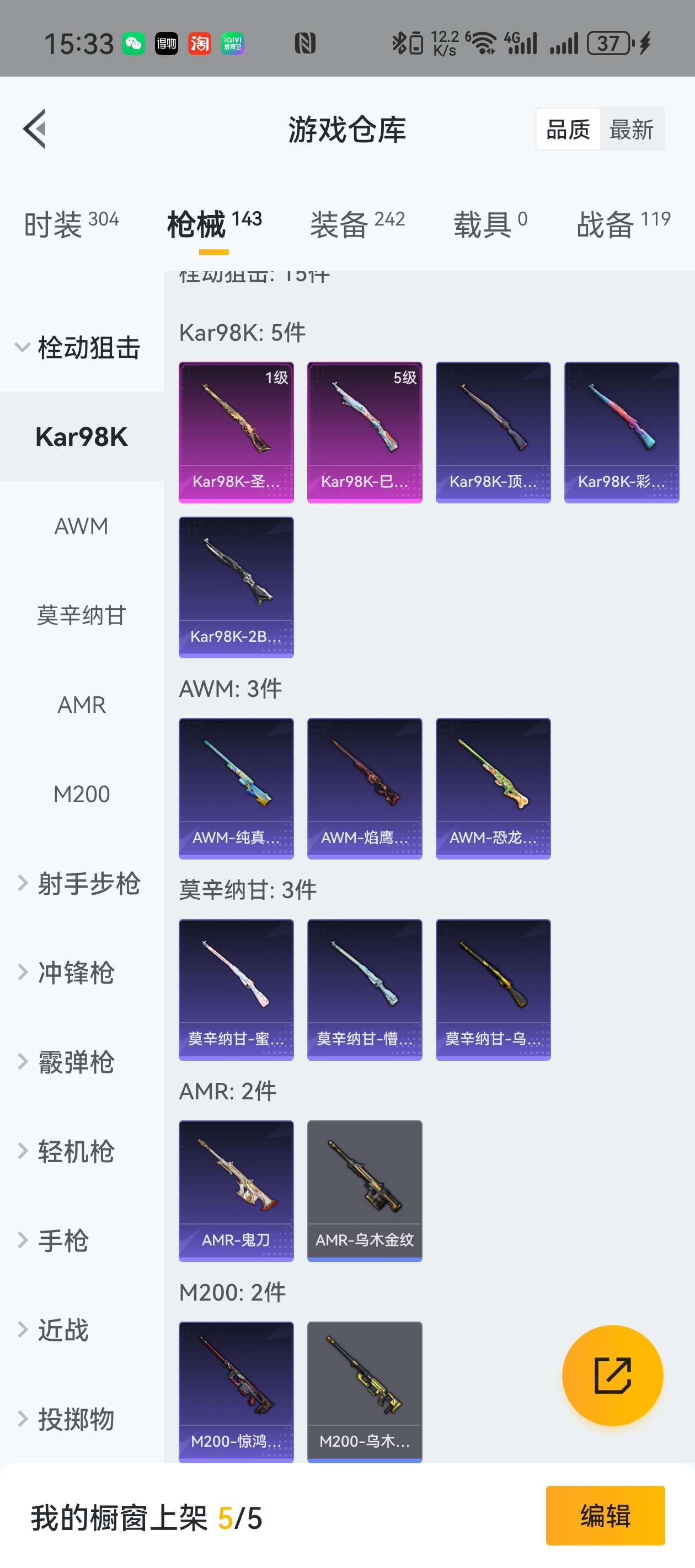Open the 战备 tab
695x1568 pixels.
623,224
